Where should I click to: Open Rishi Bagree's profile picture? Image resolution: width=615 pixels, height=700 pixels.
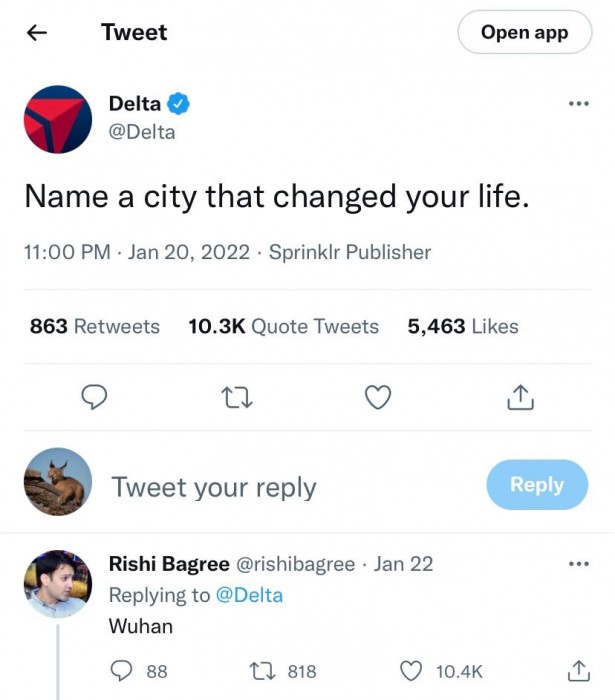click(58, 584)
